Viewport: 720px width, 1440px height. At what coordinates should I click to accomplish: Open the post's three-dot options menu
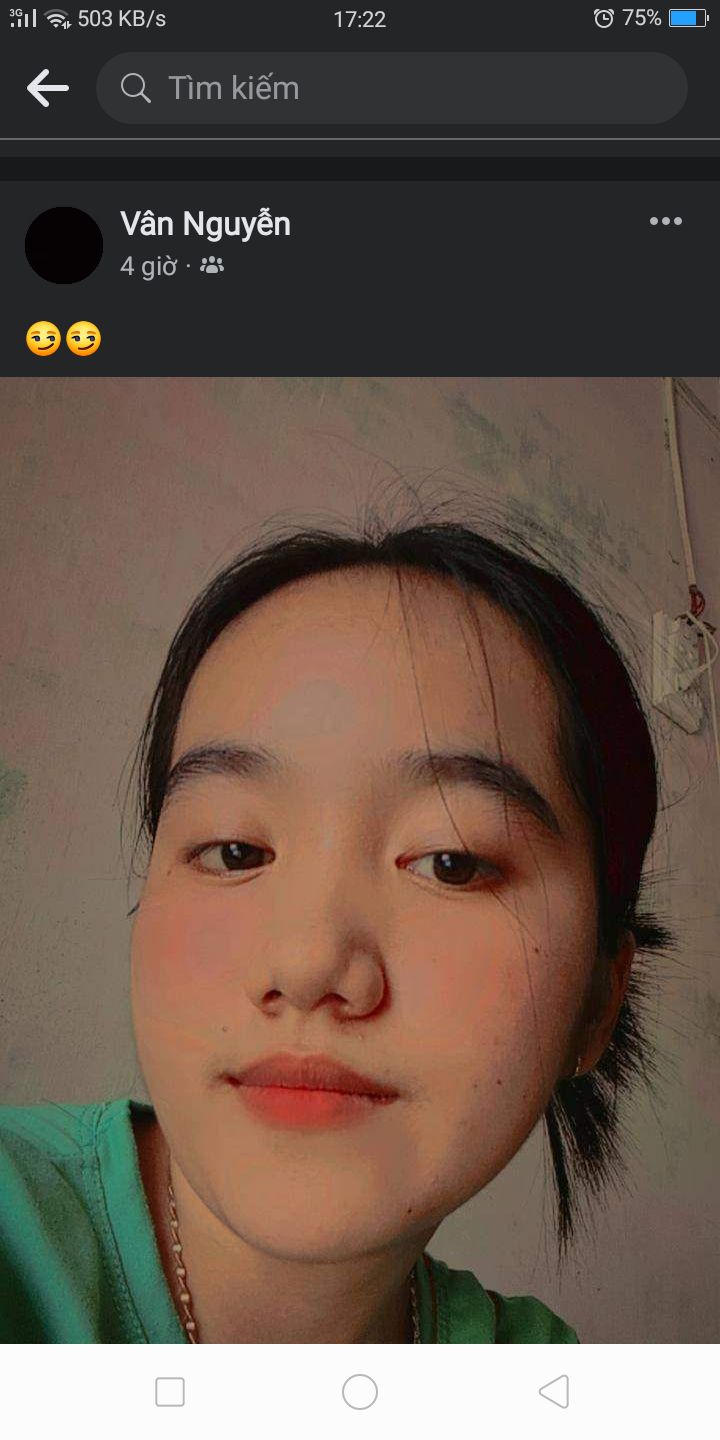pyautogui.click(x=666, y=221)
